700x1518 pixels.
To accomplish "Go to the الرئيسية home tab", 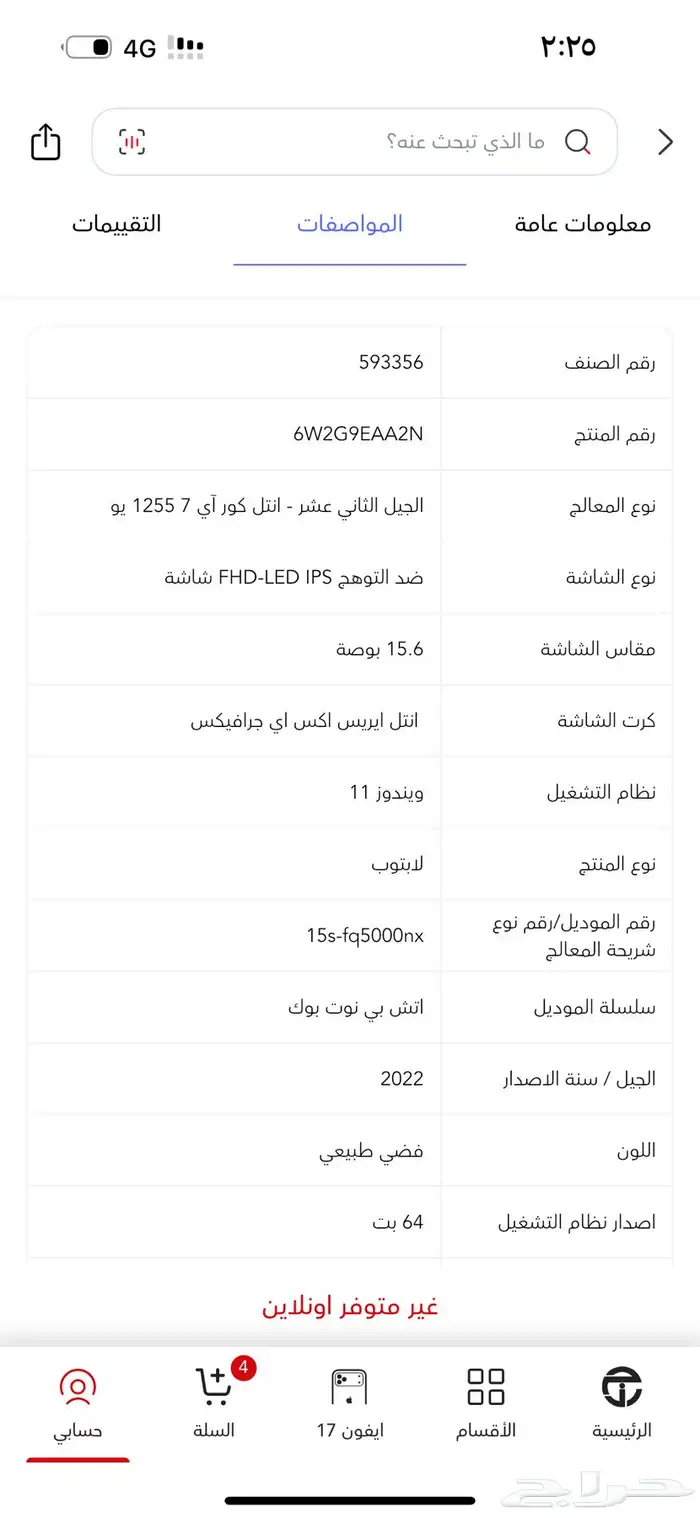I will (x=622, y=1403).
